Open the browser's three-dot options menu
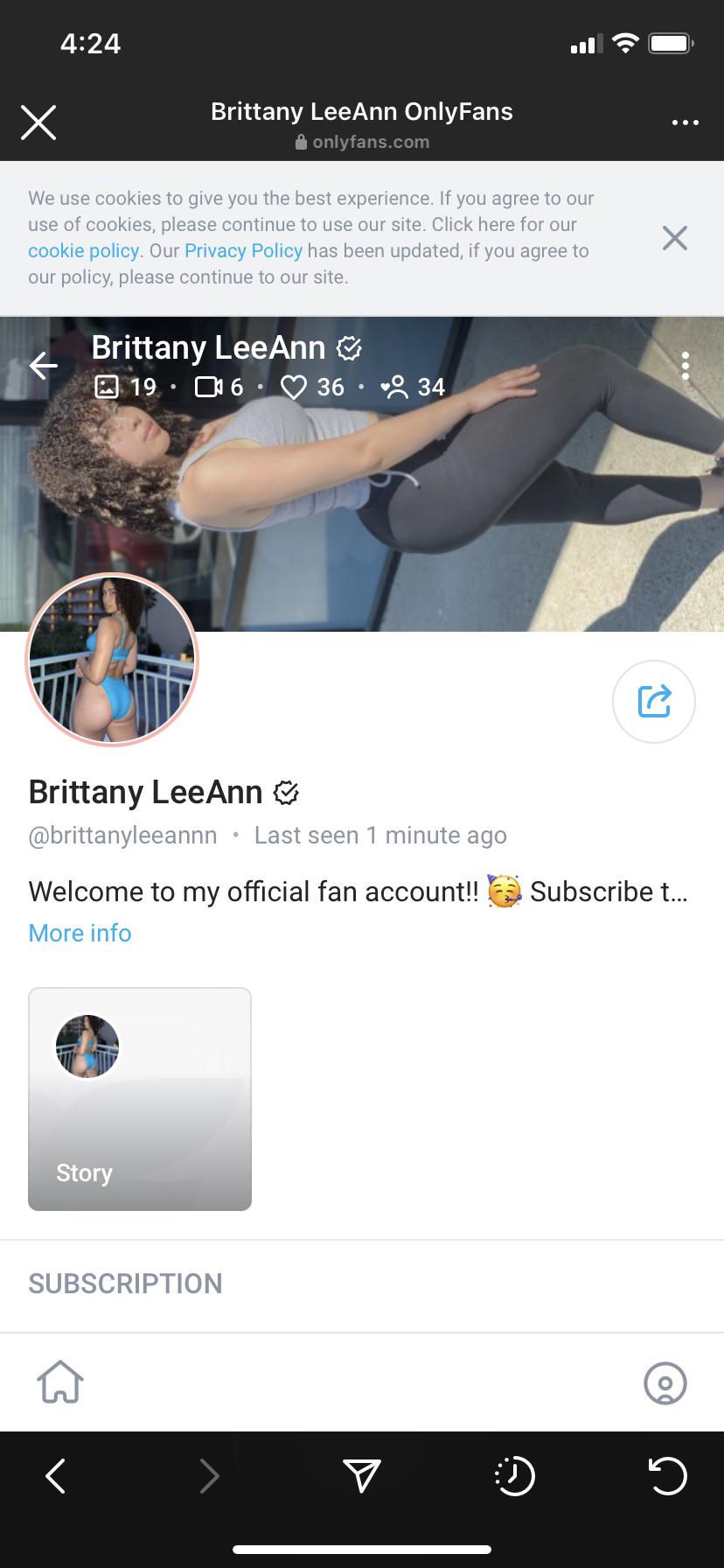The image size is (724, 1568). pyautogui.click(x=685, y=122)
